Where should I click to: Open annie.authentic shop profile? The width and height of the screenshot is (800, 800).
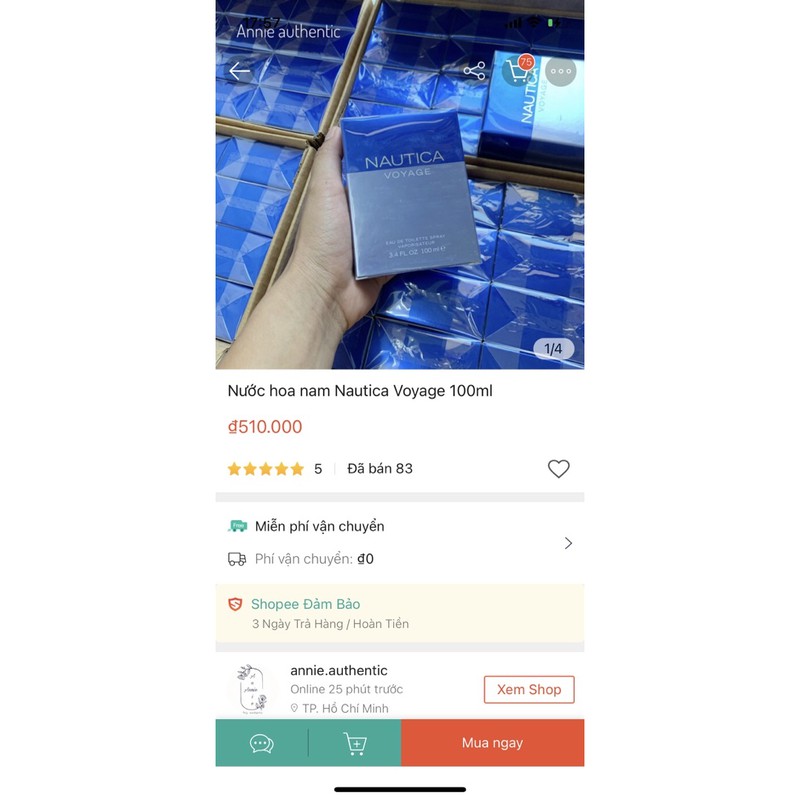pyautogui.click(x=339, y=671)
